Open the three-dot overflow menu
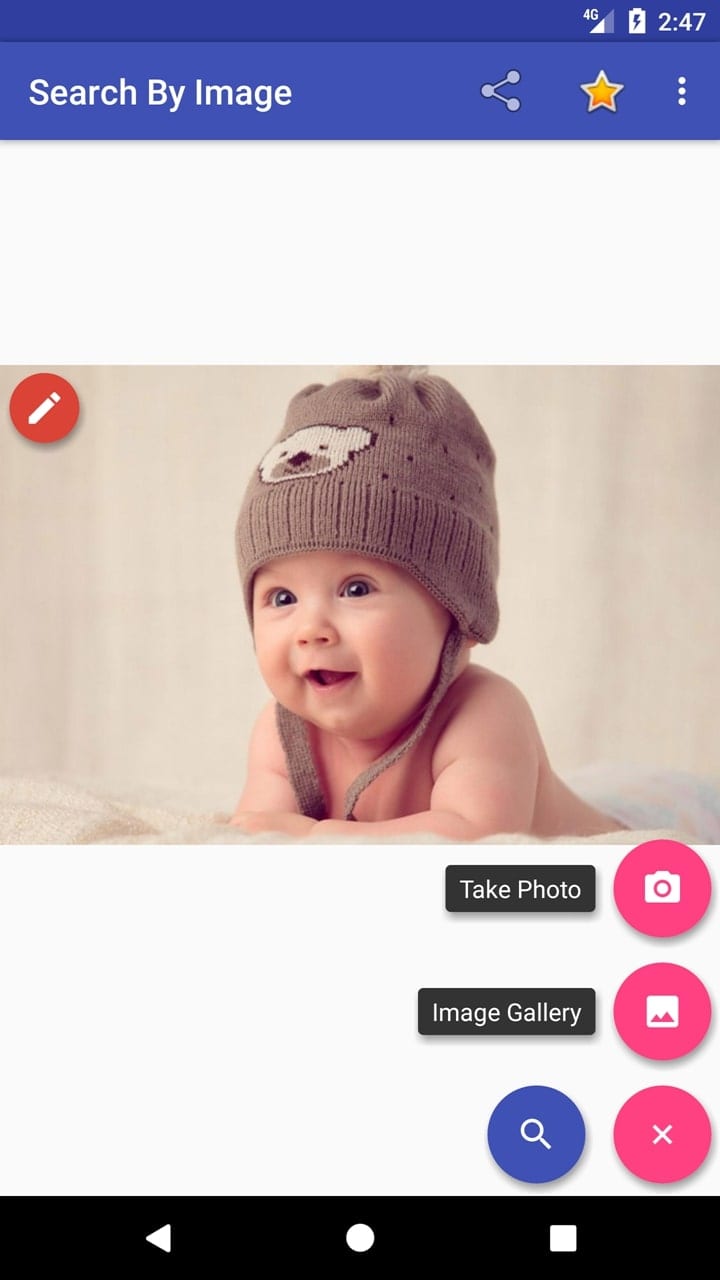The height and width of the screenshot is (1280, 720). 682,91
